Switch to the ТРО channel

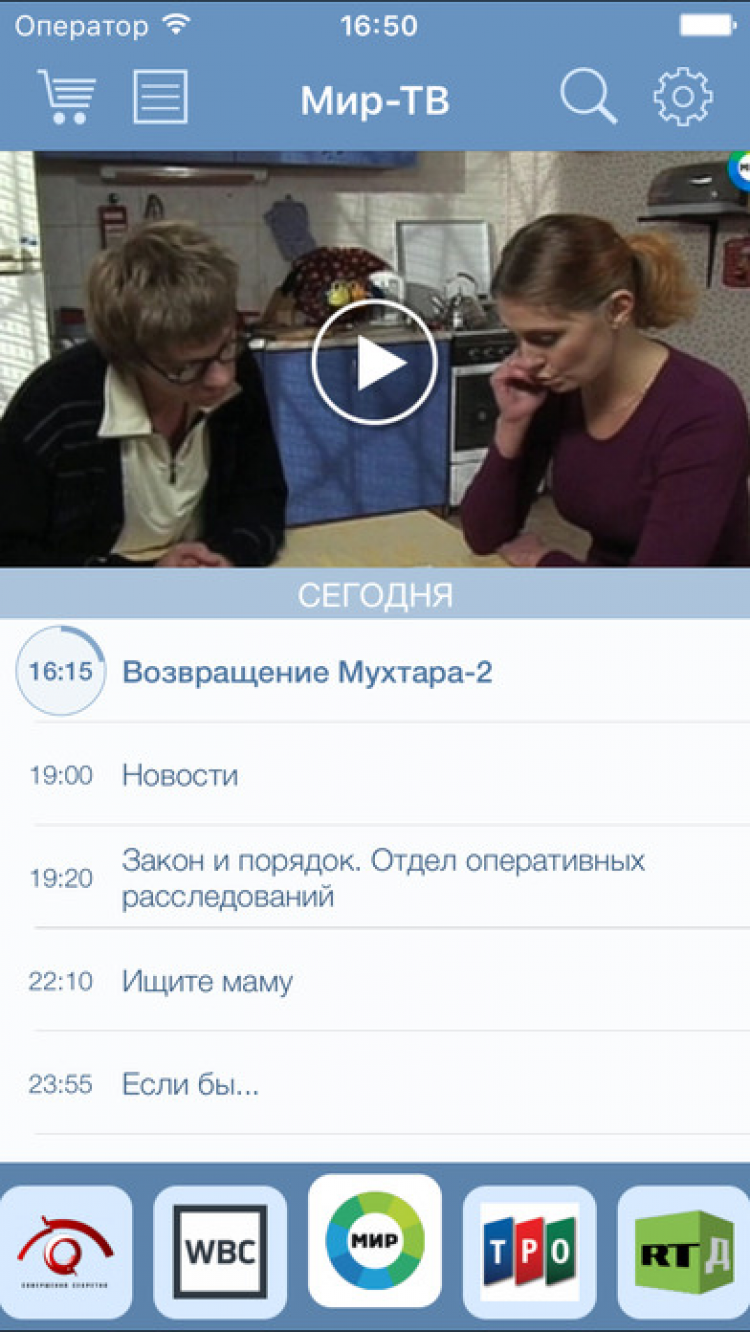529,1251
